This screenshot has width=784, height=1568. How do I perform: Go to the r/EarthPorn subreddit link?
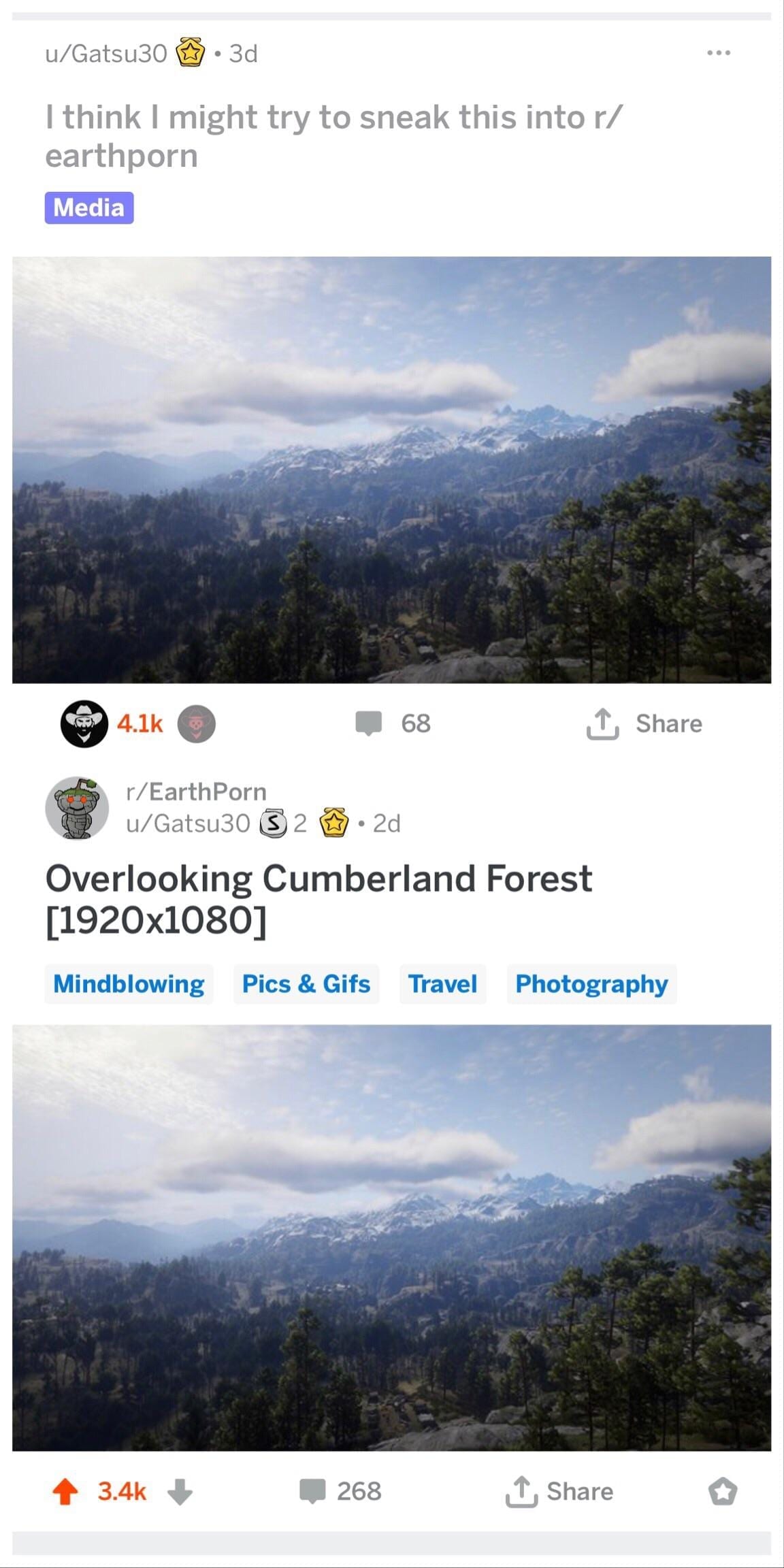196,791
